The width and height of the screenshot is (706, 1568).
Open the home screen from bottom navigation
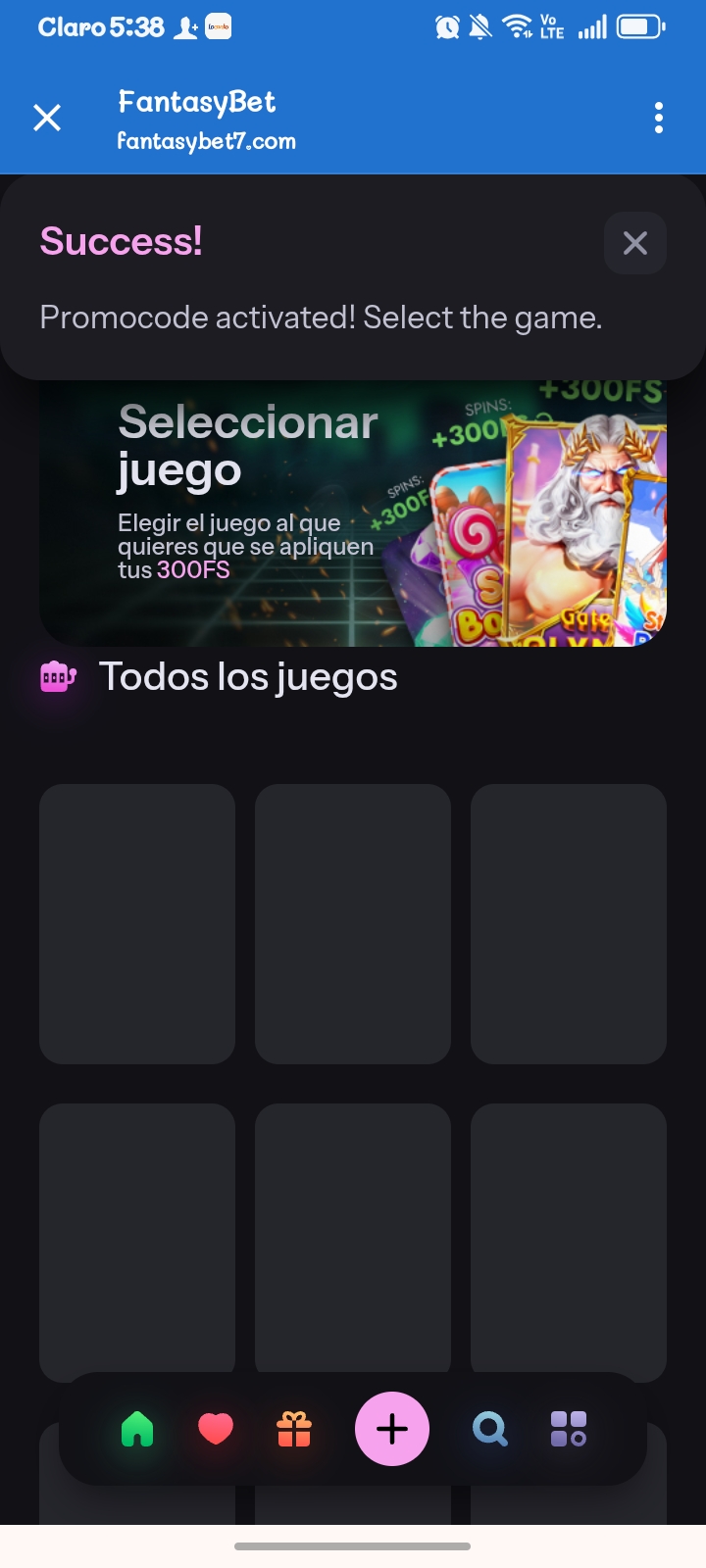(x=137, y=1430)
